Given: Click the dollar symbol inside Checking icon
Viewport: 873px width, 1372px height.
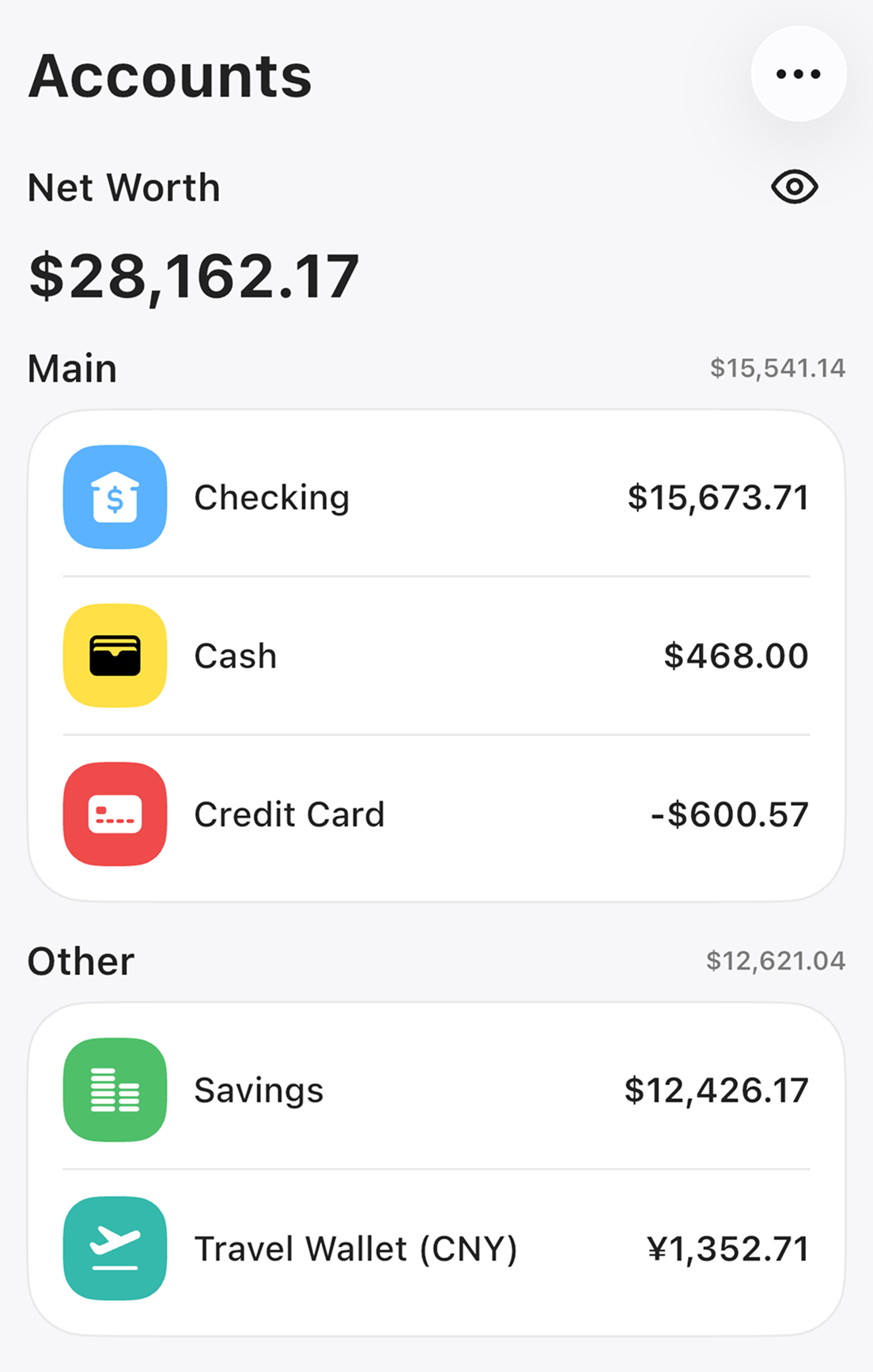Looking at the screenshot, I should click(114, 498).
